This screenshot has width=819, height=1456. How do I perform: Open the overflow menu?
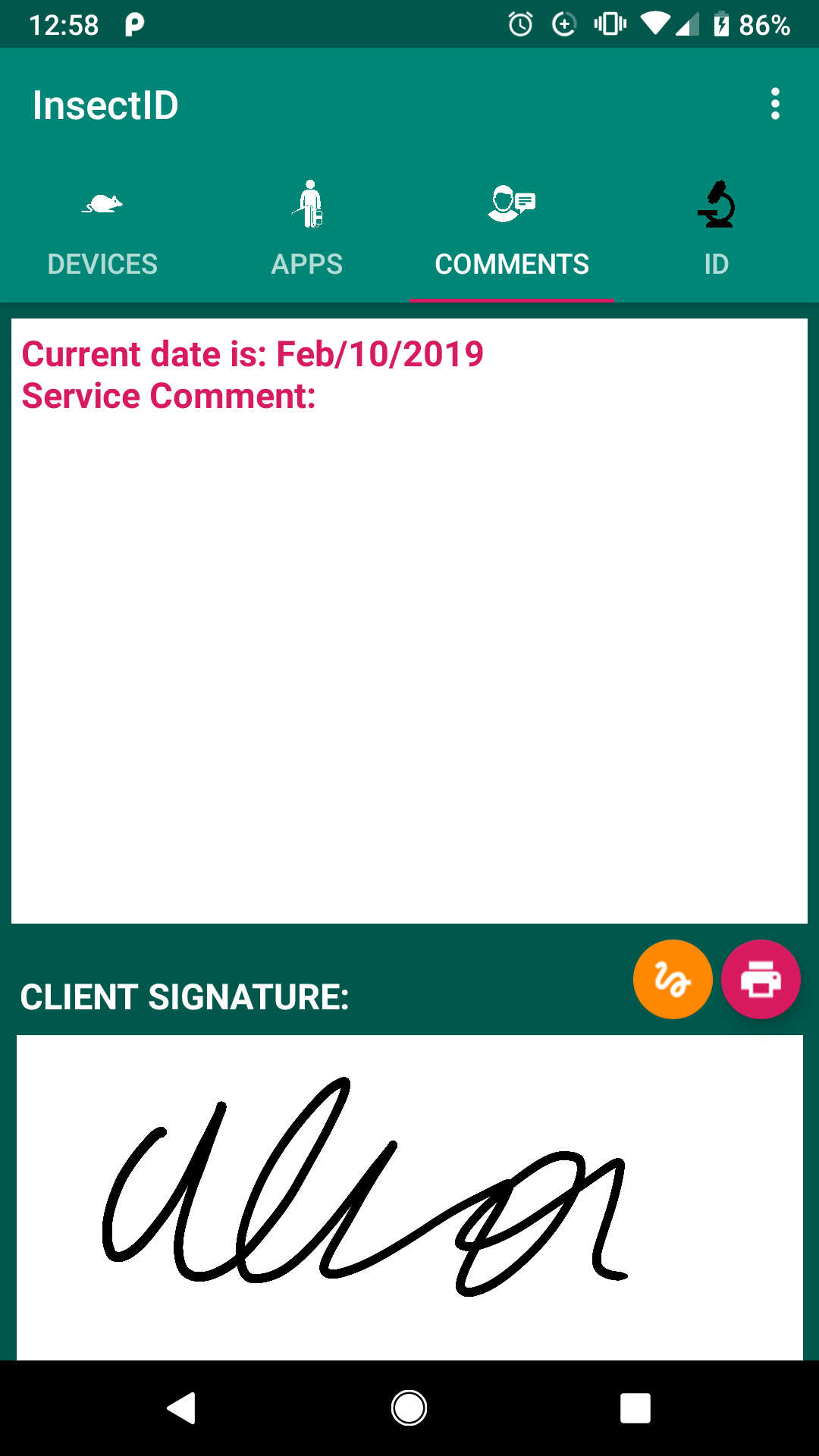(x=775, y=104)
